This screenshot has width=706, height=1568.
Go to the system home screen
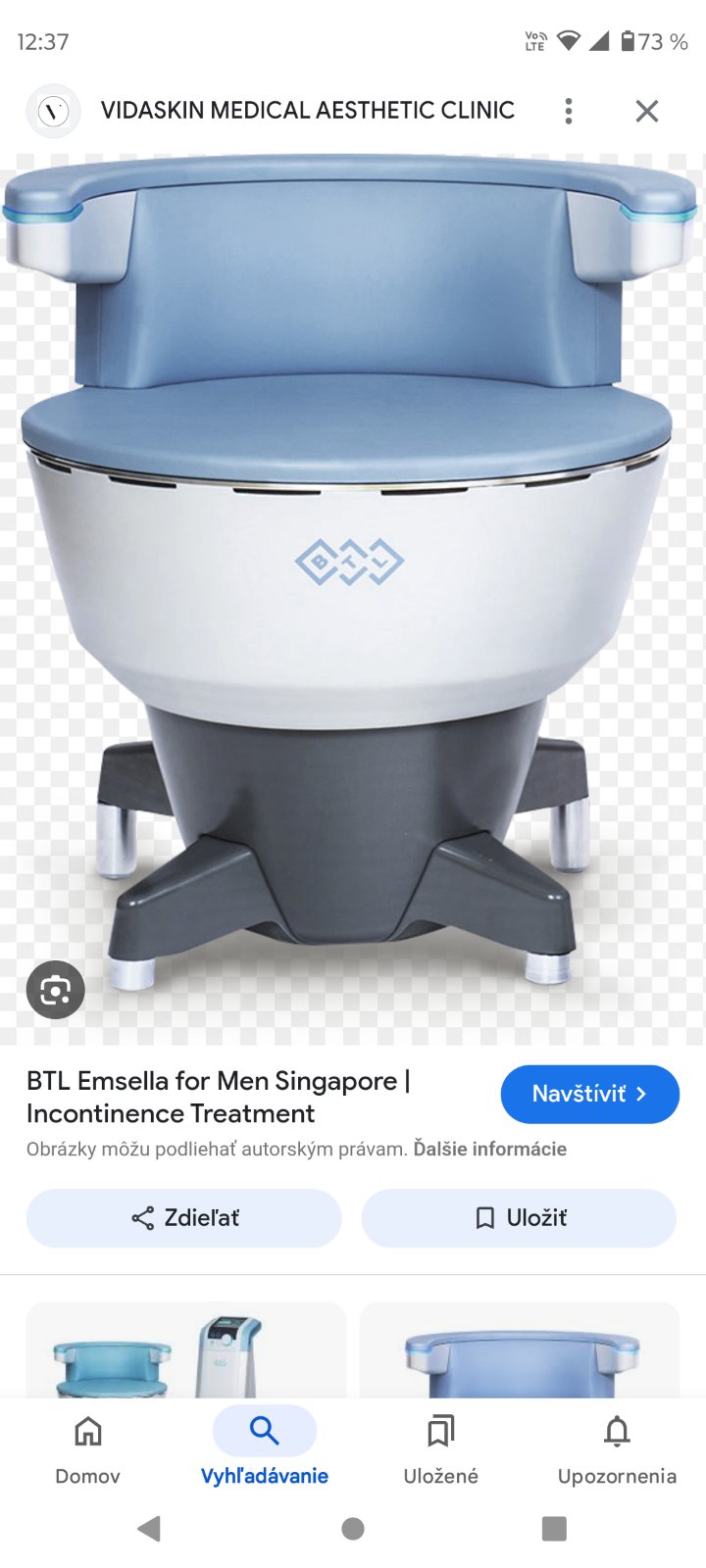point(353,1528)
